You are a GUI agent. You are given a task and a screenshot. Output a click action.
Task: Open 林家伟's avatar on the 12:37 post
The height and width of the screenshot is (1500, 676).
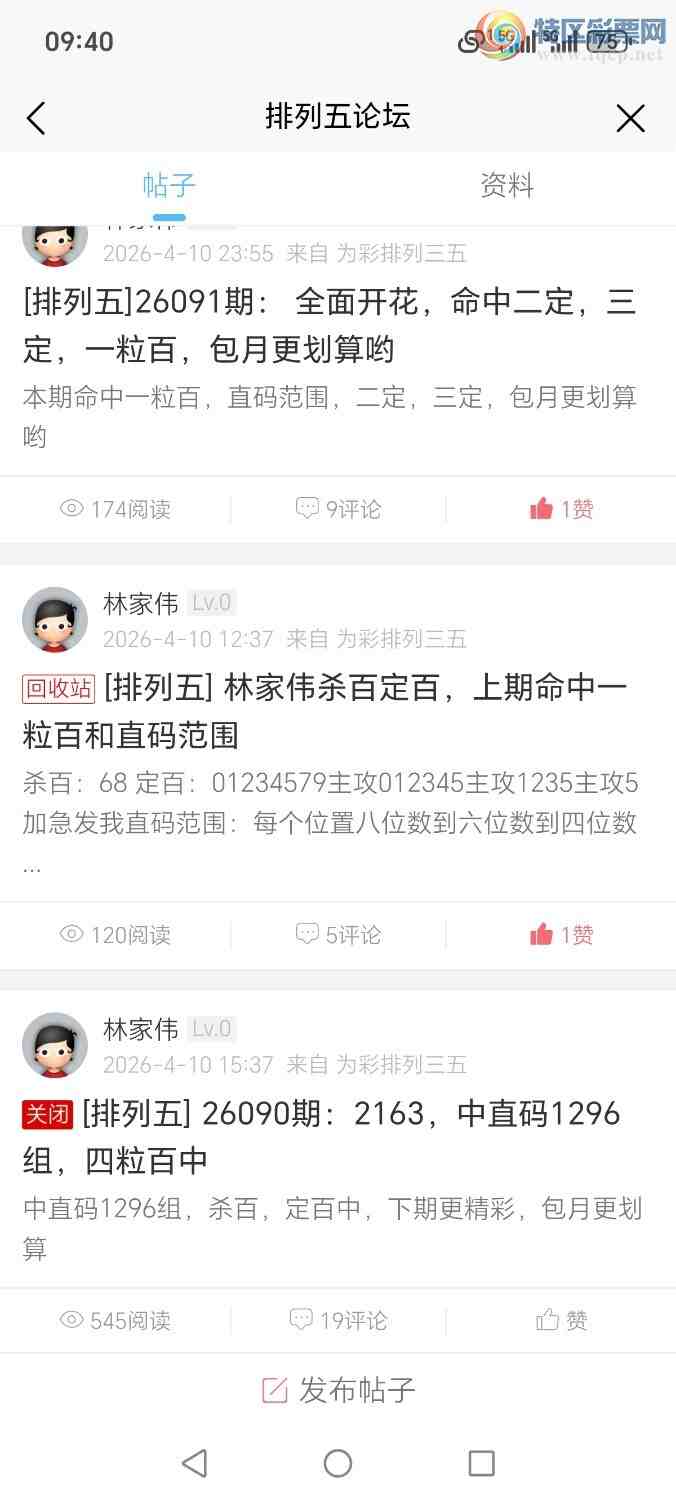click(x=55, y=620)
